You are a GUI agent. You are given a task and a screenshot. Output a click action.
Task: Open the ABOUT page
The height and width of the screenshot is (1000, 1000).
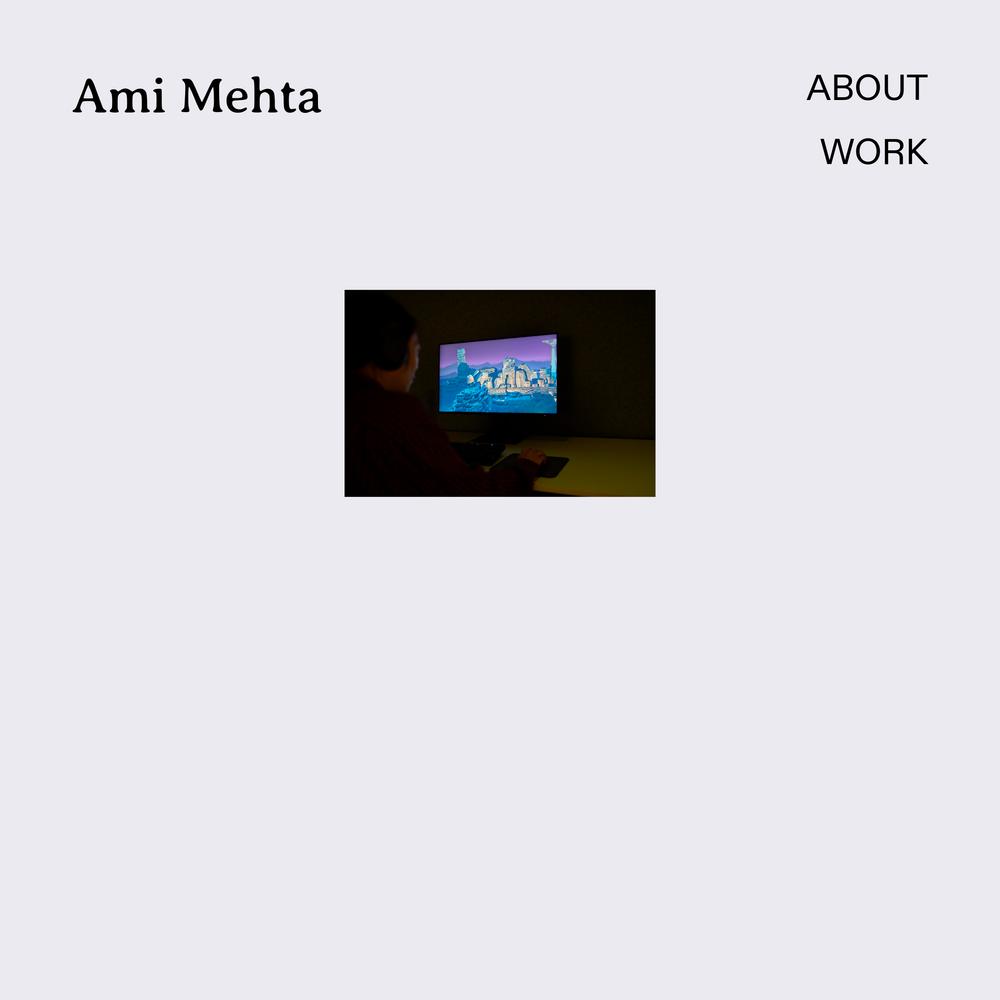point(867,88)
